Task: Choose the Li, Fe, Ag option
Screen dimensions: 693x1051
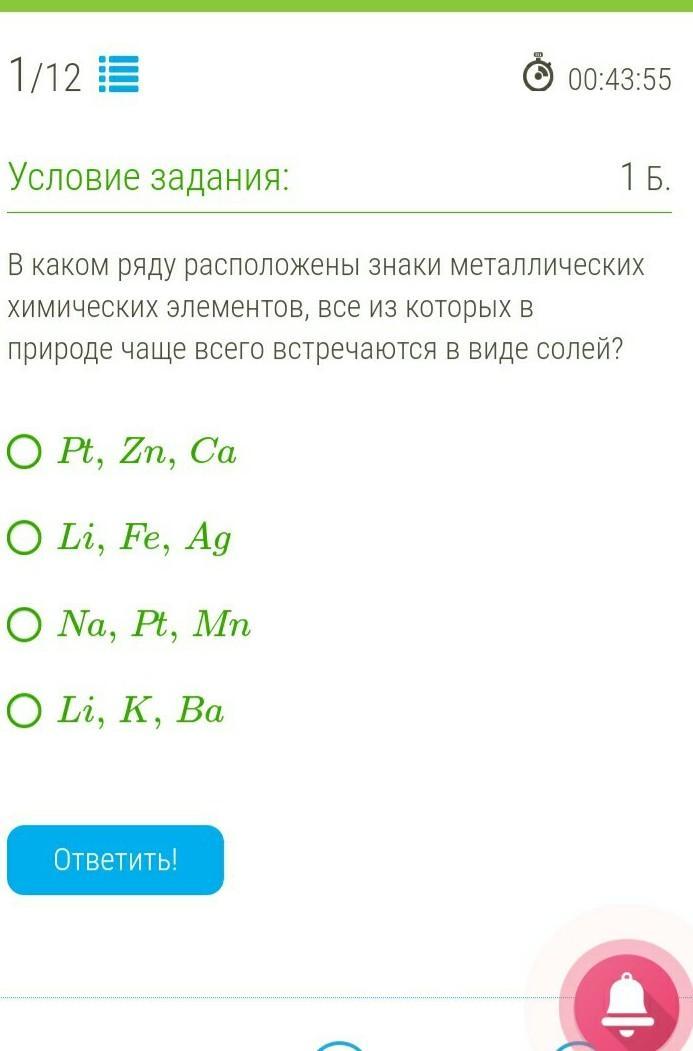Action: pyautogui.click(x=24, y=540)
